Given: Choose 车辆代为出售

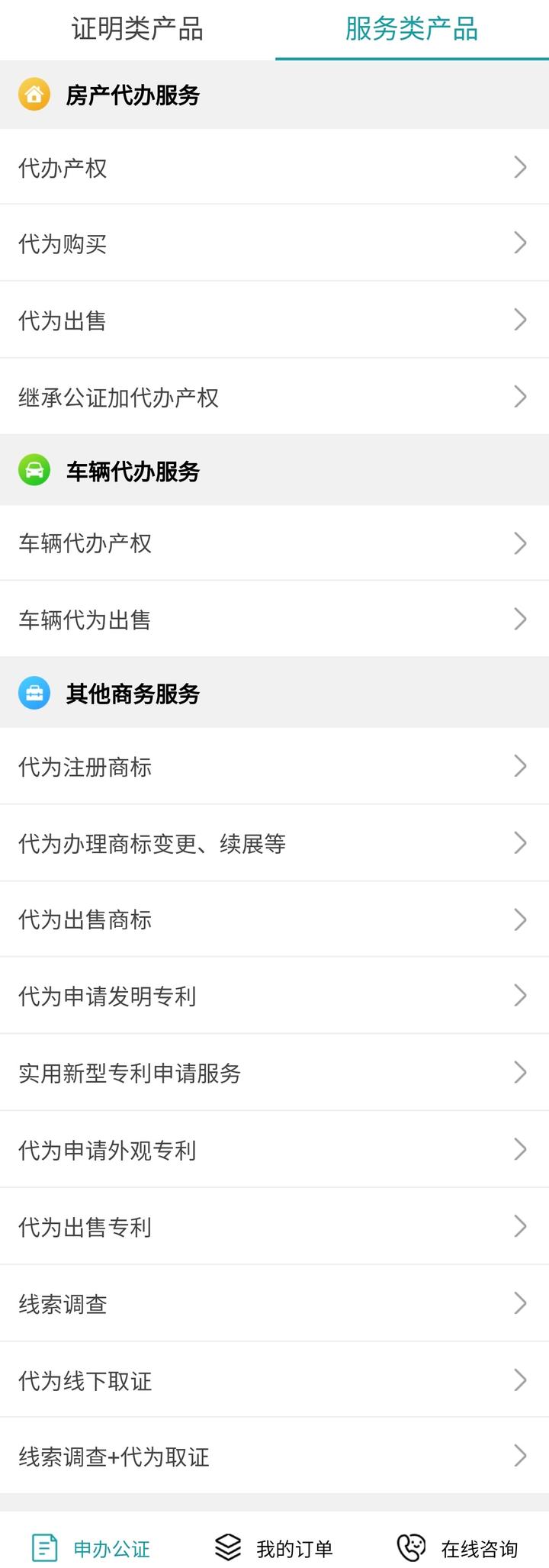Looking at the screenshot, I should [274, 620].
